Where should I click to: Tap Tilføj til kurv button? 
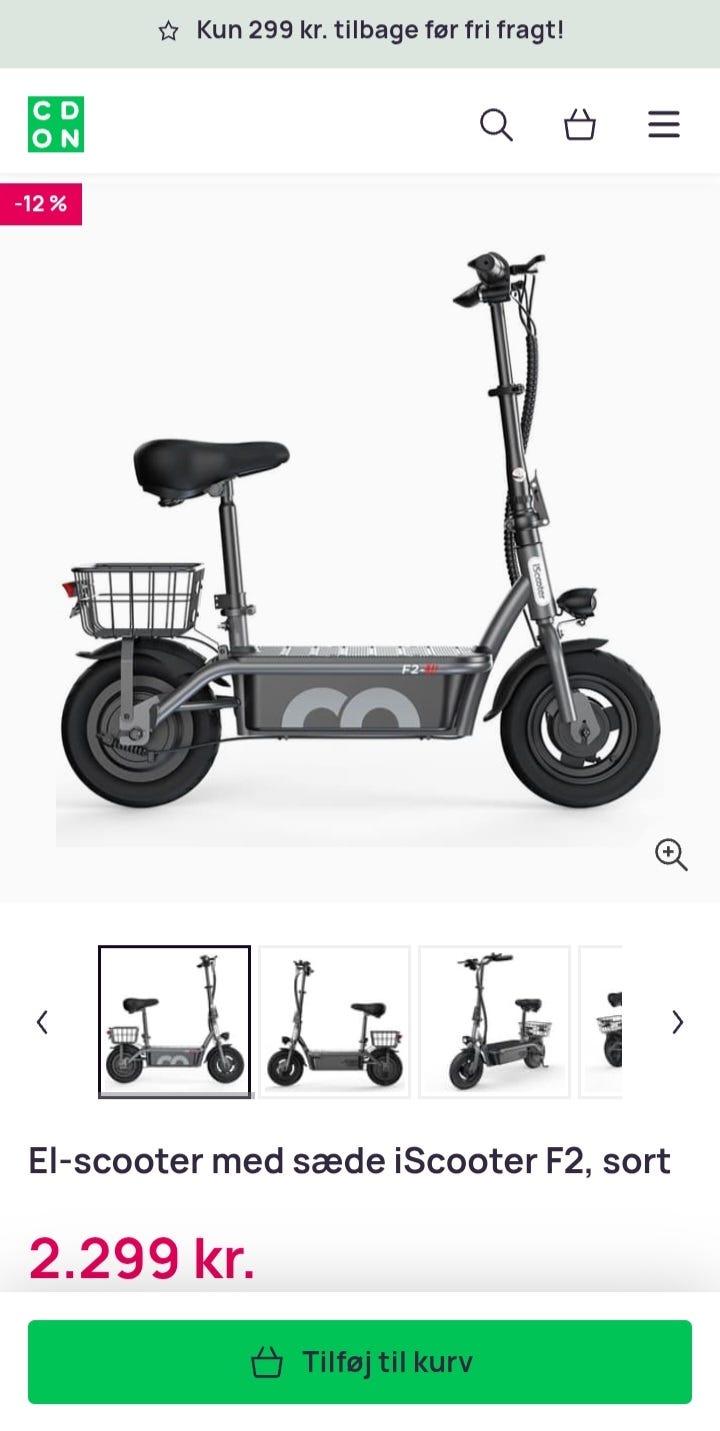coord(360,1362)
